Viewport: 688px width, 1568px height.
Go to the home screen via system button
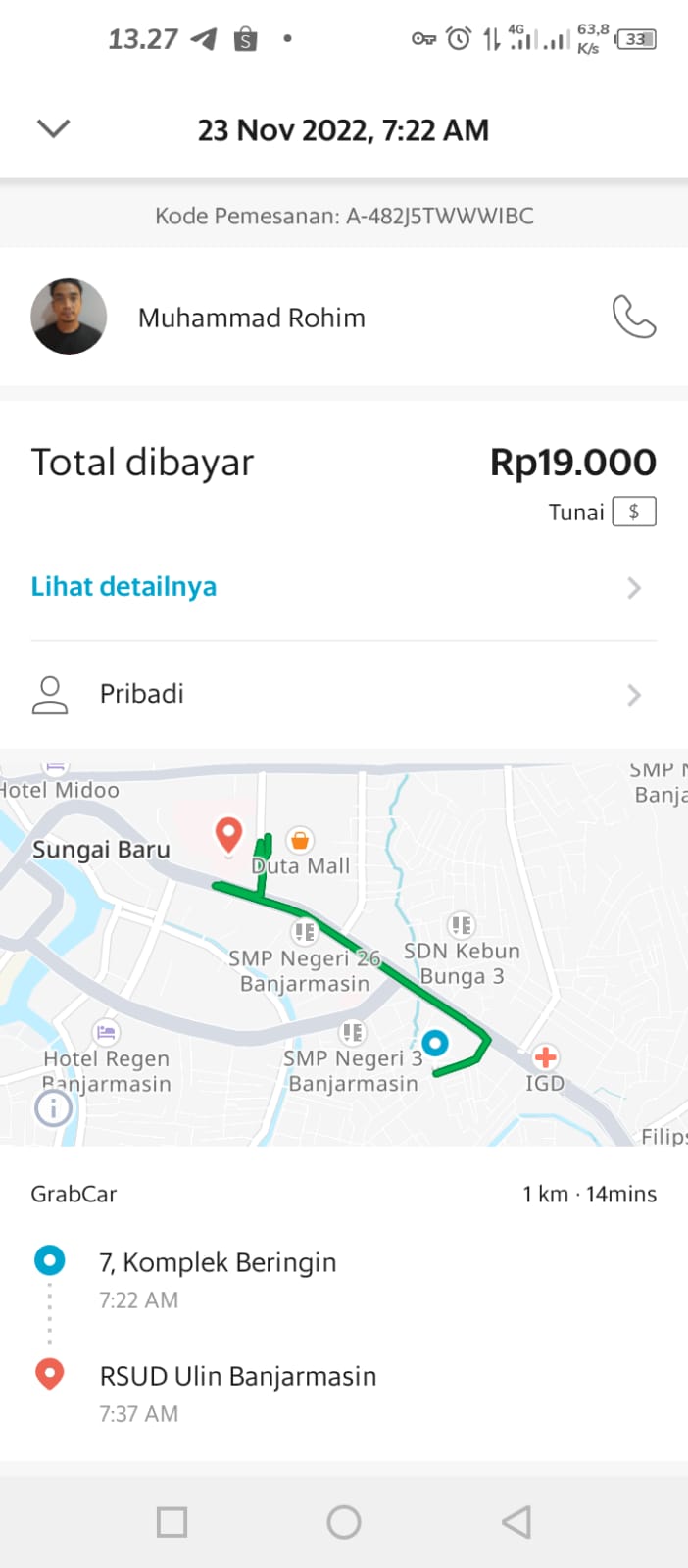343,1522
